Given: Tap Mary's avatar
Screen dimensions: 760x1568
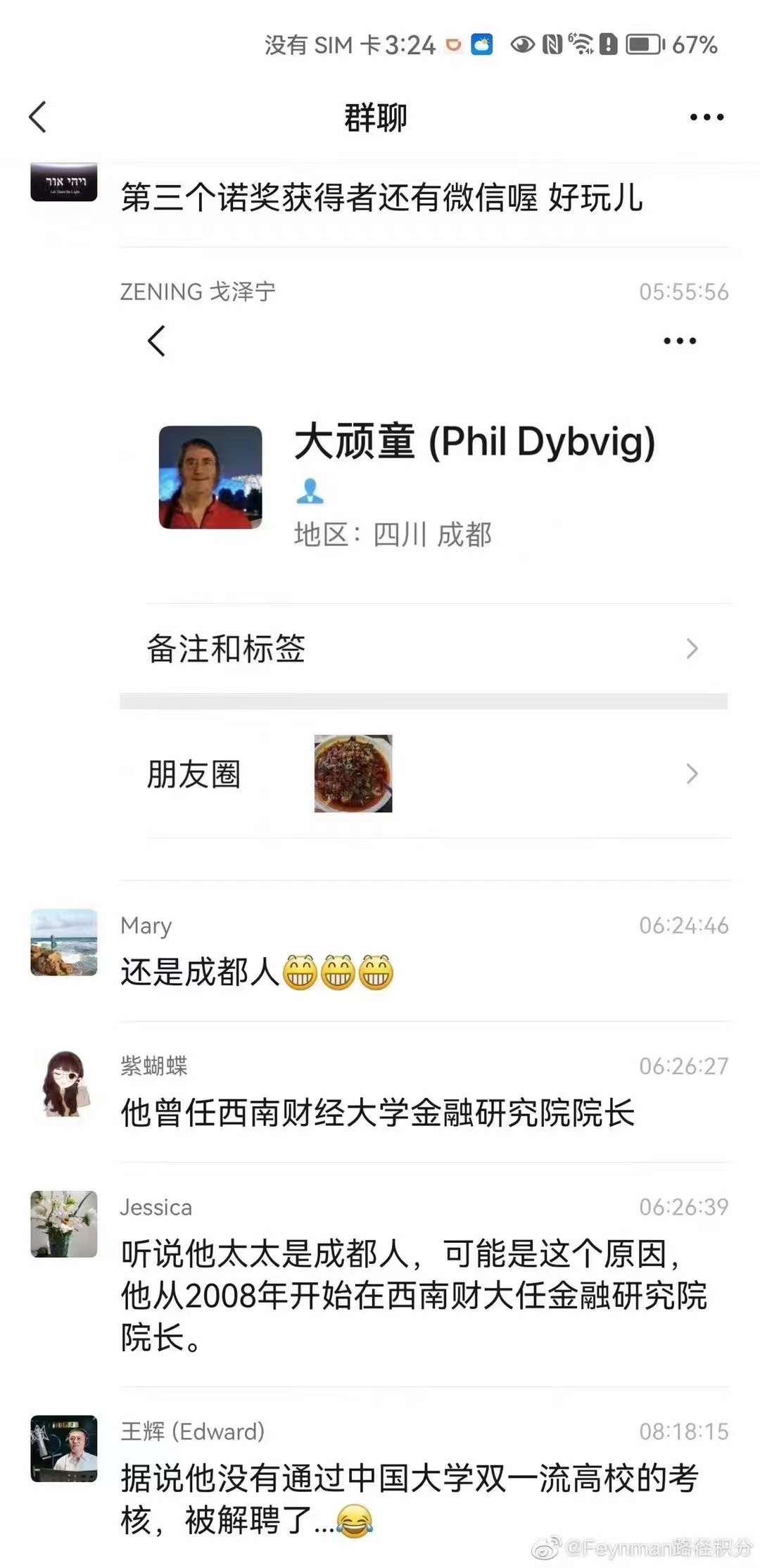Looking at the screenshot, I should pyautogui.click(x=64, y=942).
